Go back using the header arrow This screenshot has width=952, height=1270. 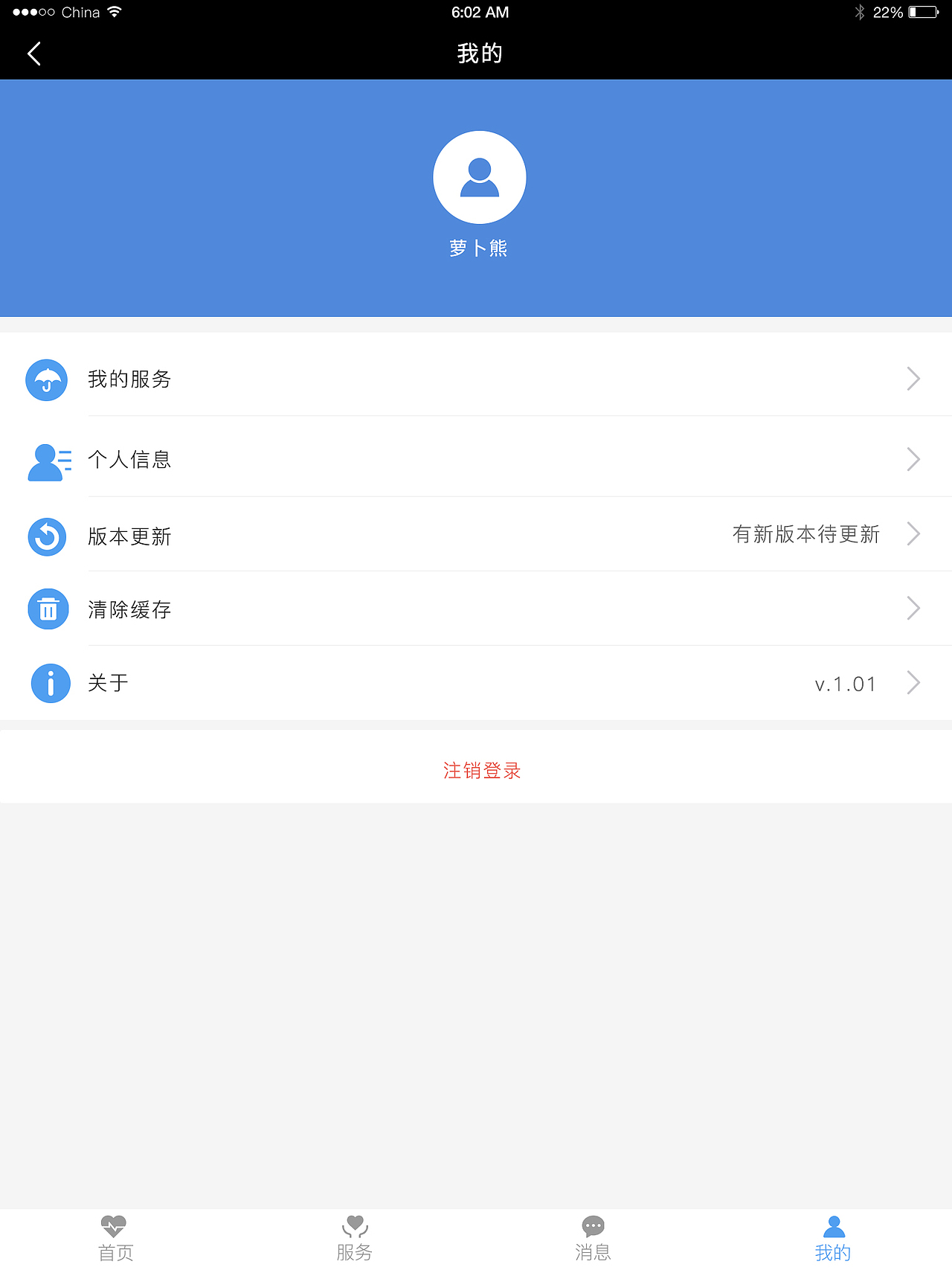point(34,54)
